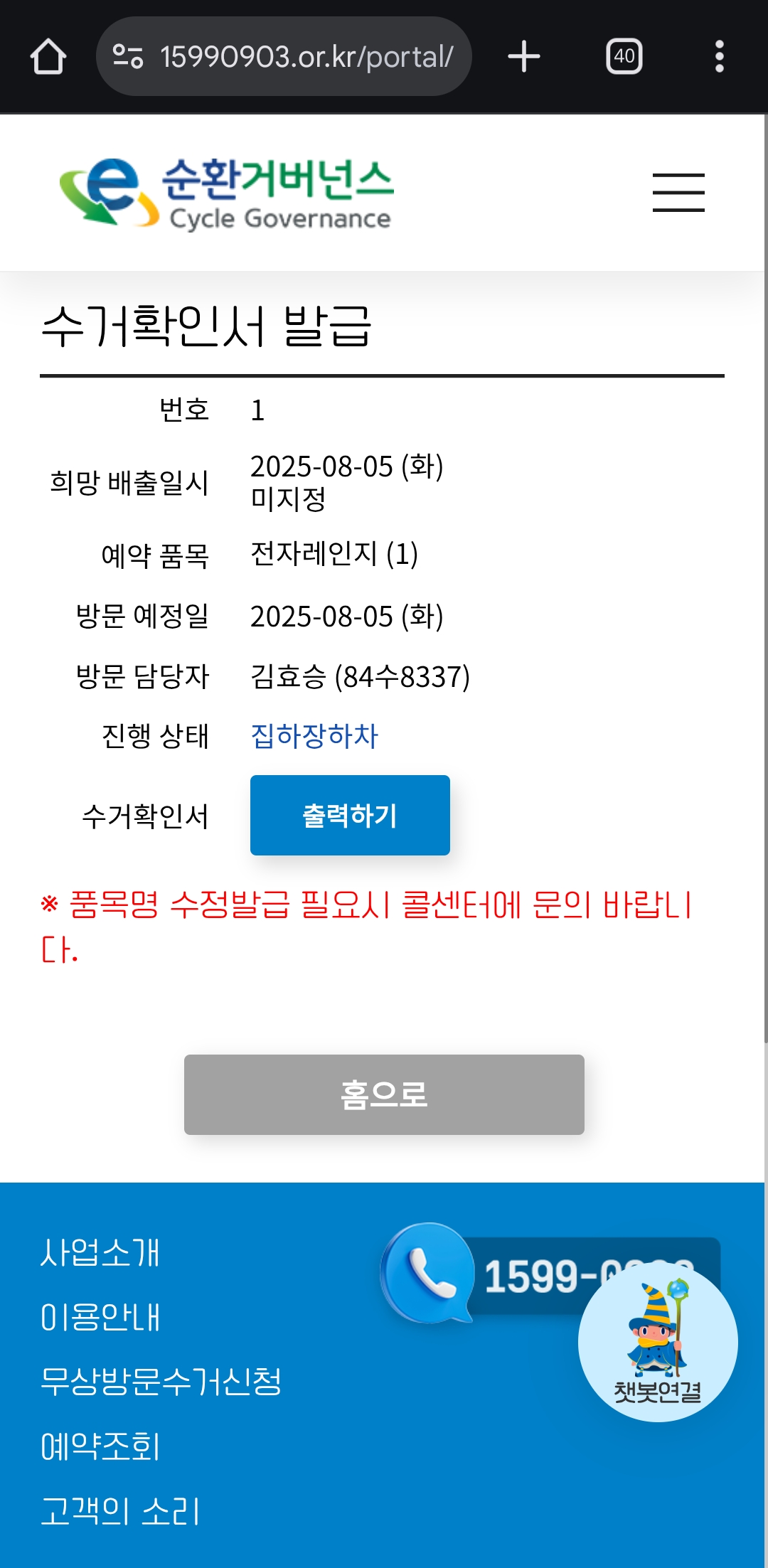Open the 고객의 소리 link
The height and width of the screenshot is (1568, 768).
[120, 1511]
